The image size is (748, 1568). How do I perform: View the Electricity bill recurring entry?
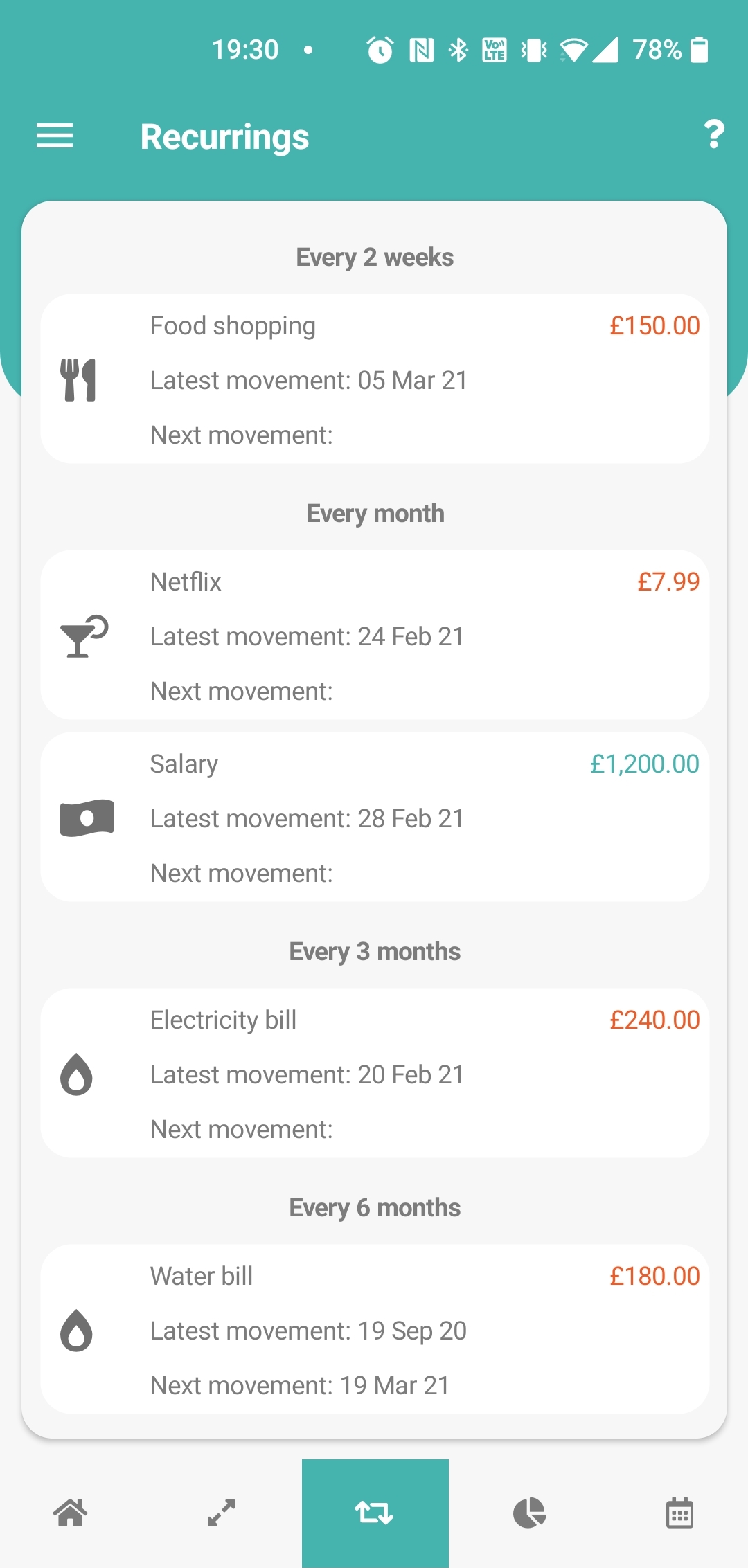pos(375,1073)
